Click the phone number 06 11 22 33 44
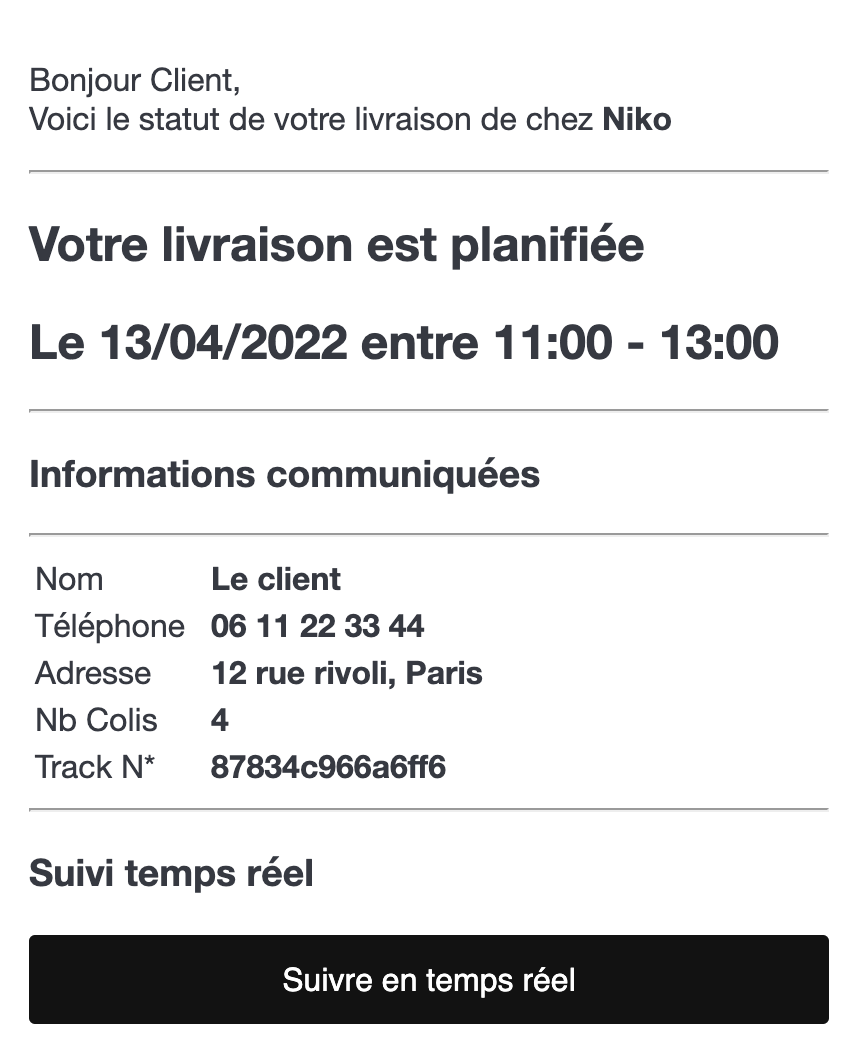 click(x=317, y=626)
